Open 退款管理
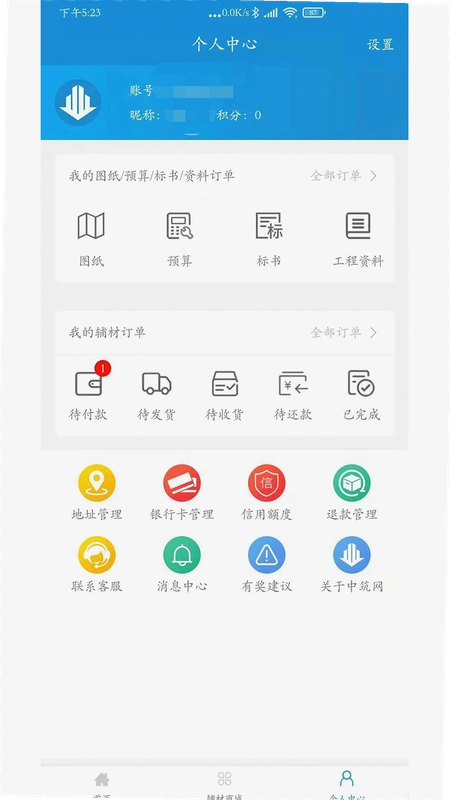This screenshot has width=450, height=800. click(352, 492)
